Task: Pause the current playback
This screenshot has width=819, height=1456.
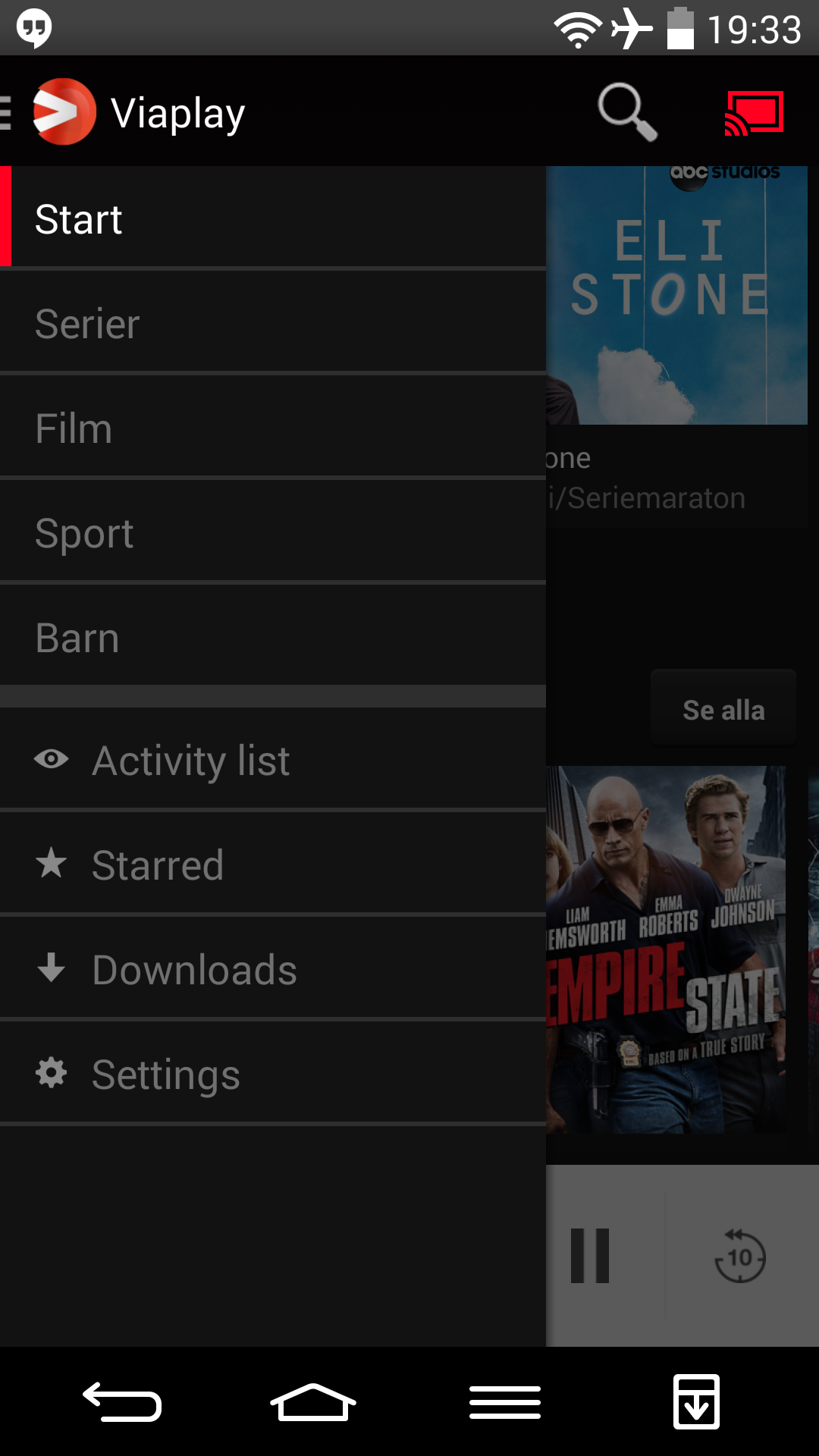Action: (x=590, y=1256)
